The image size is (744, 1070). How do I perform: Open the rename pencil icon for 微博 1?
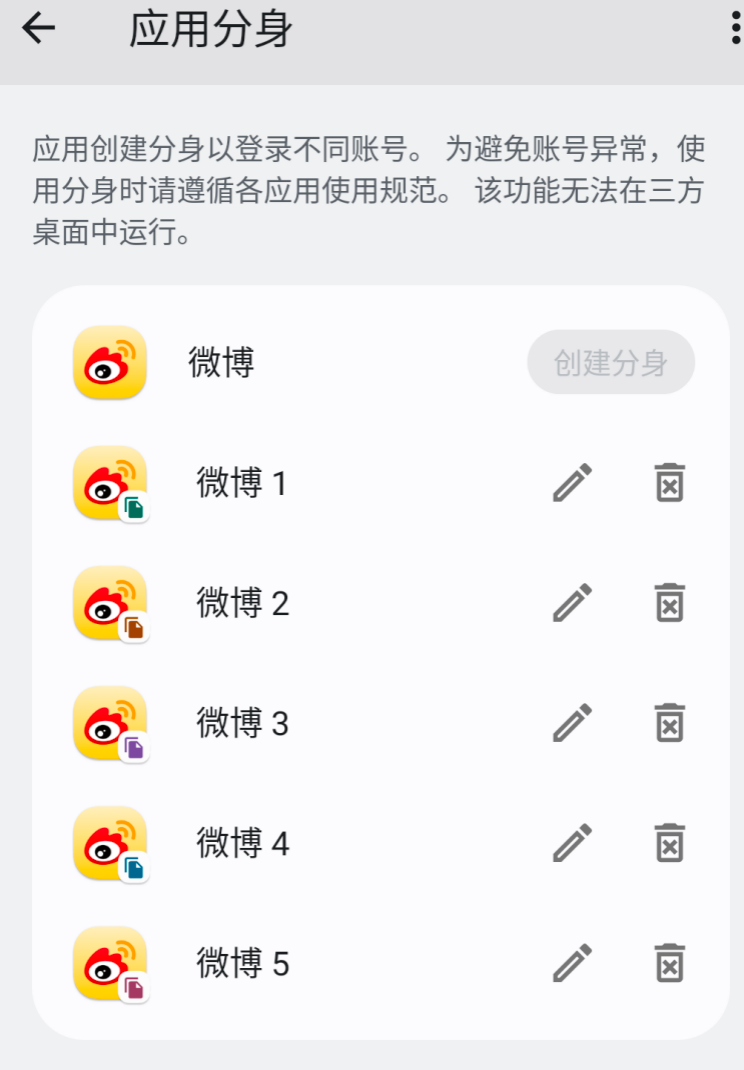[571, 483]
